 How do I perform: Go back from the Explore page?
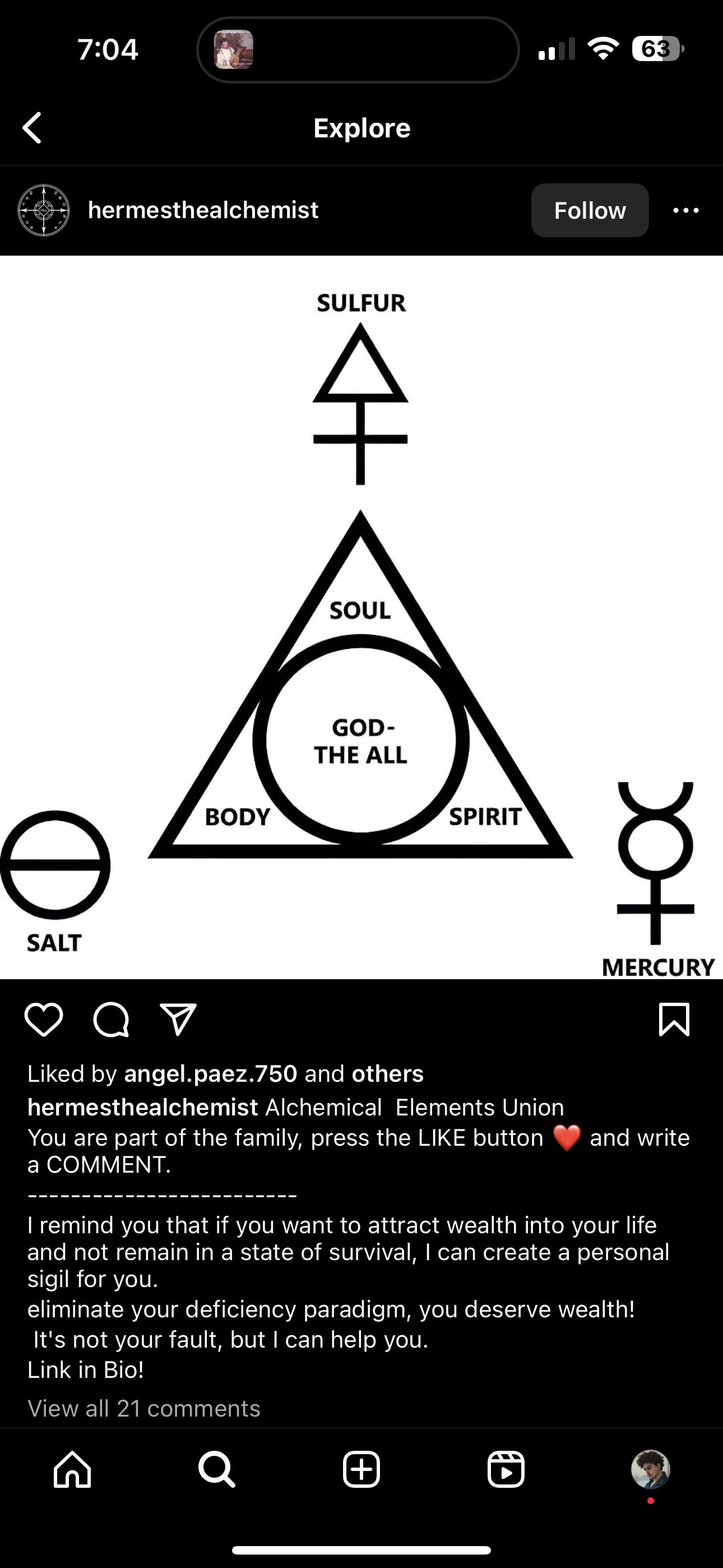click(33, 128)
